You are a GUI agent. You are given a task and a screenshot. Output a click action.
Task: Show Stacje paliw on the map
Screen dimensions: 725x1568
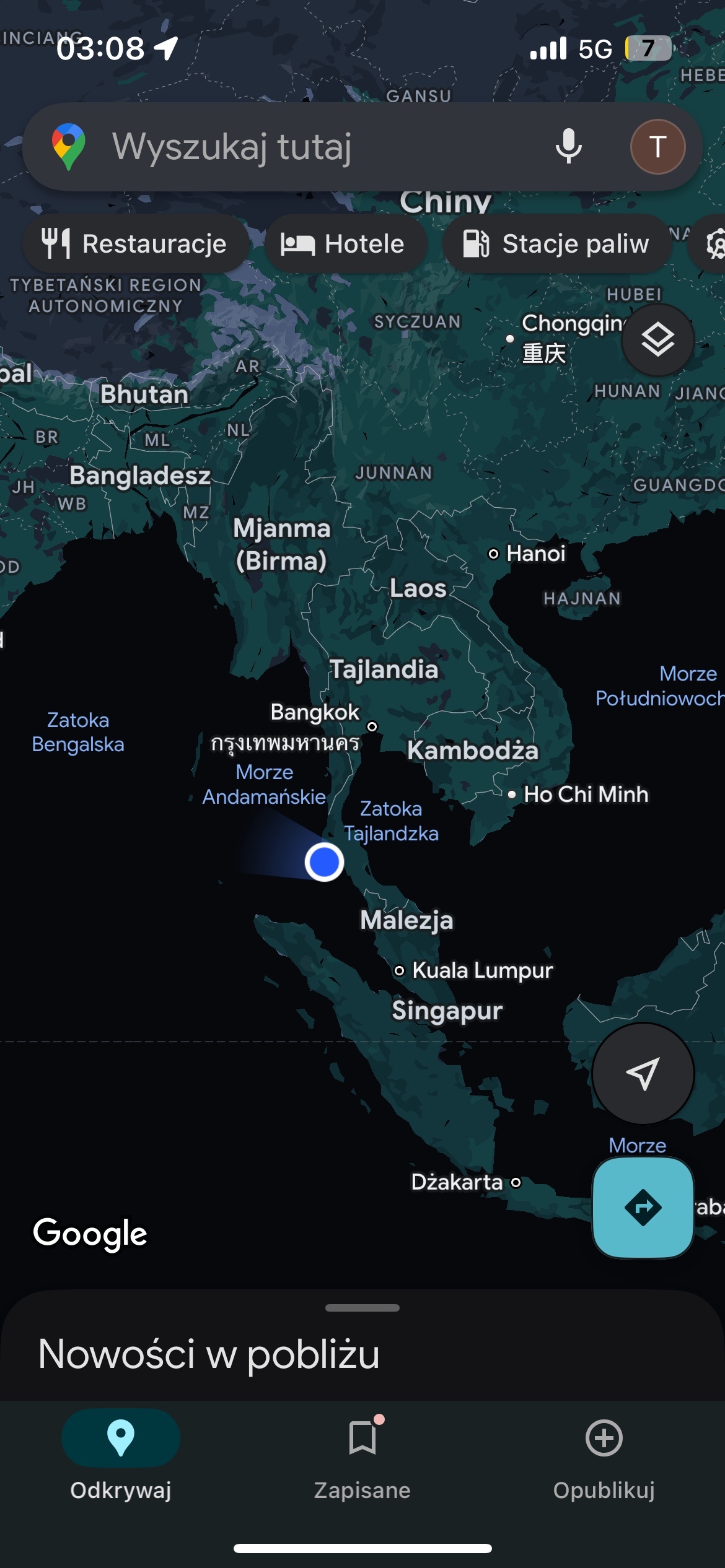point(556,244)
